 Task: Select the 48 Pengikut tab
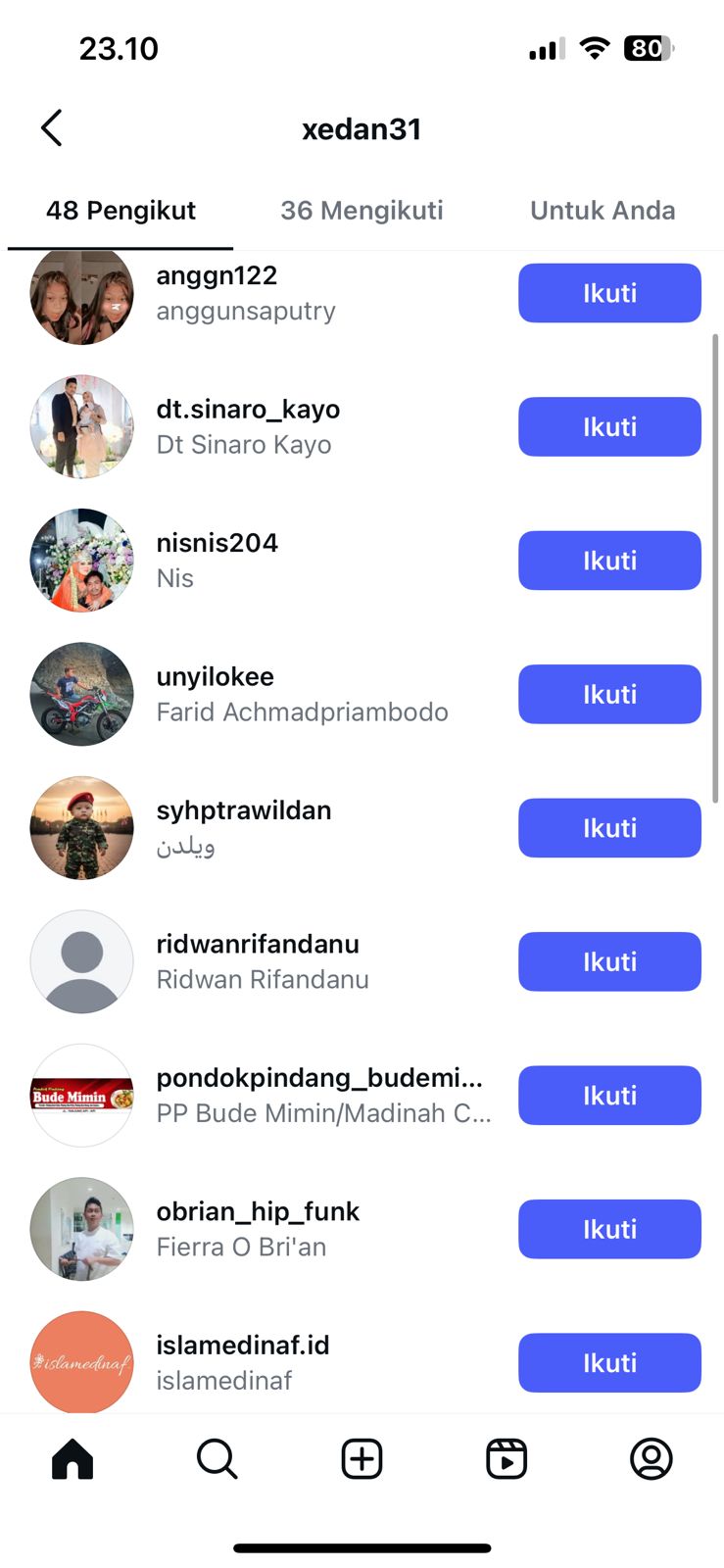point(121,211)
